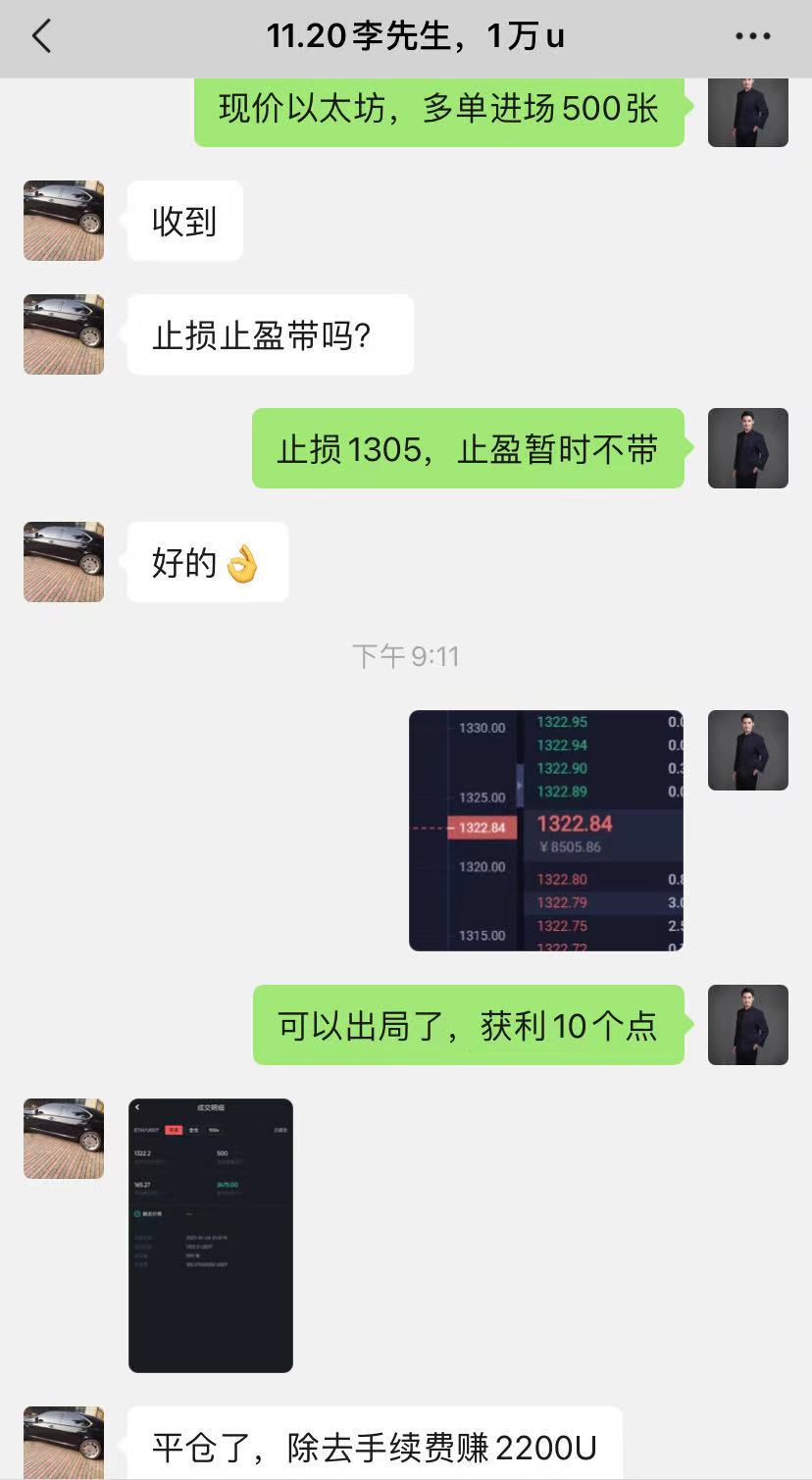This screenshot has width=812, height=1480.
Task: Tap the 可以出局了，获利10个点 green bubble
Action: coord(468,1025)
